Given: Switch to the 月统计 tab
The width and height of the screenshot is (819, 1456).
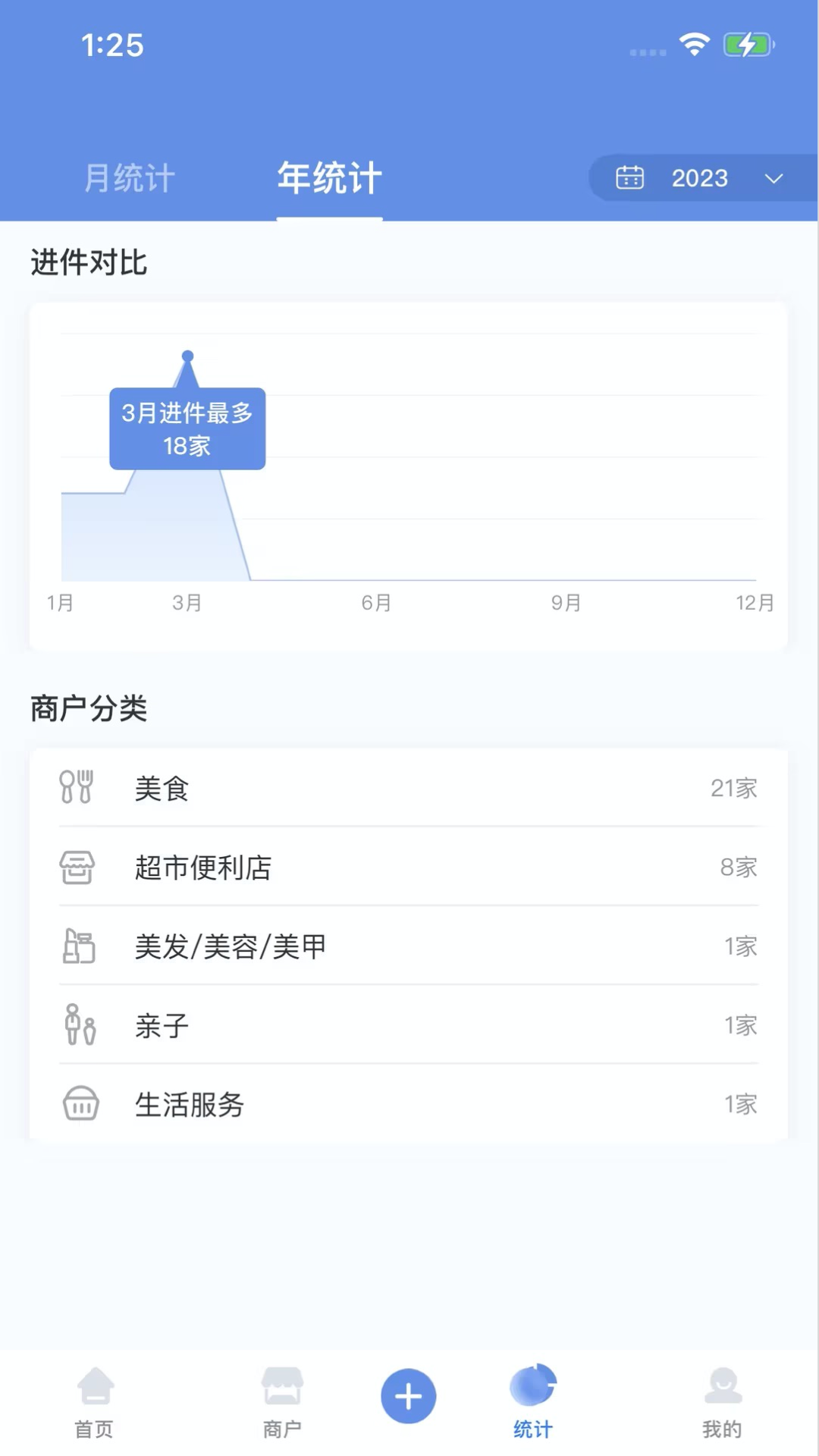Looking at the screenshot, I should (x=129, y=179).
